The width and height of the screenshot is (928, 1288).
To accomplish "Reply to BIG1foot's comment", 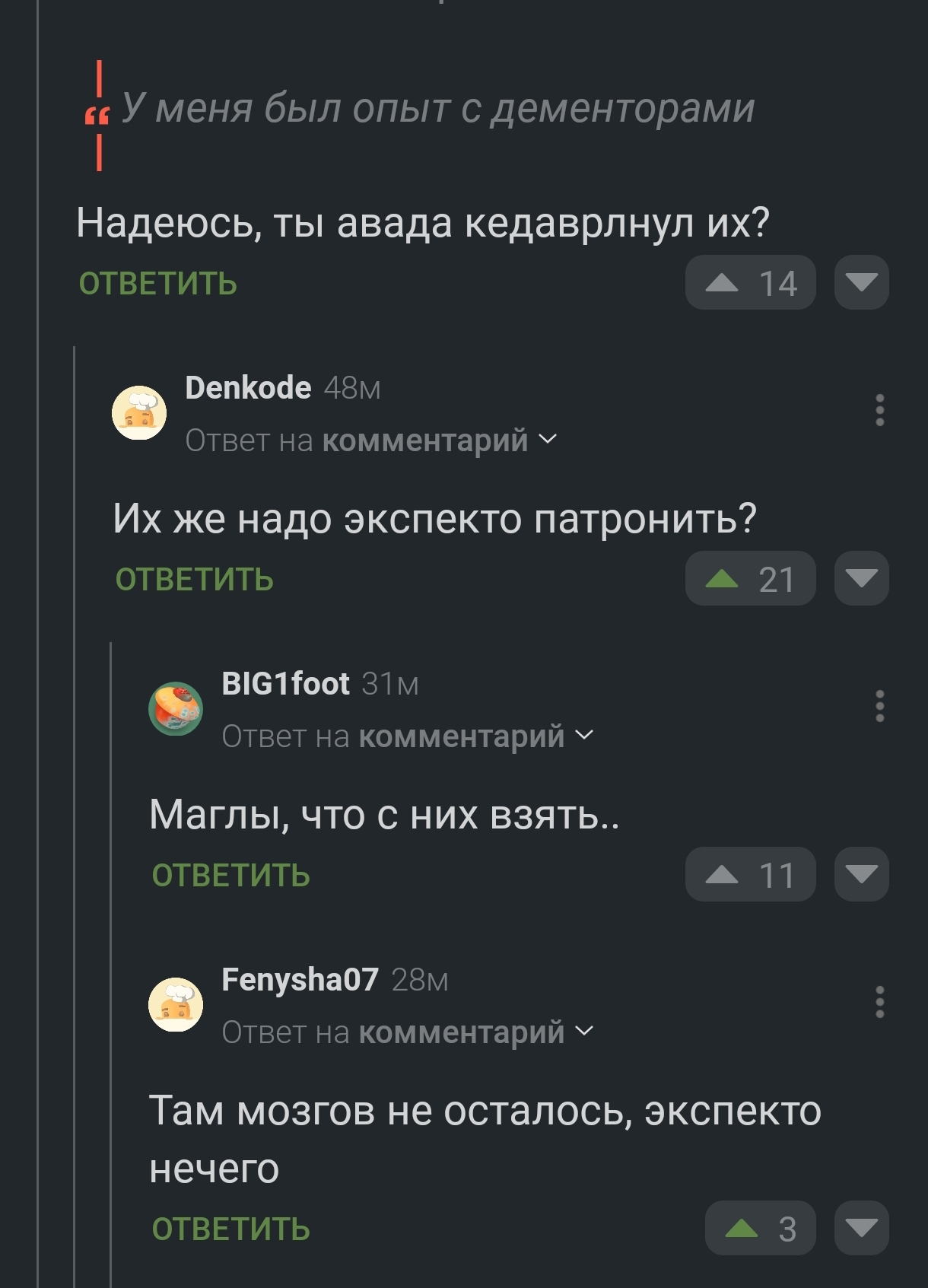I will [231, 876].
